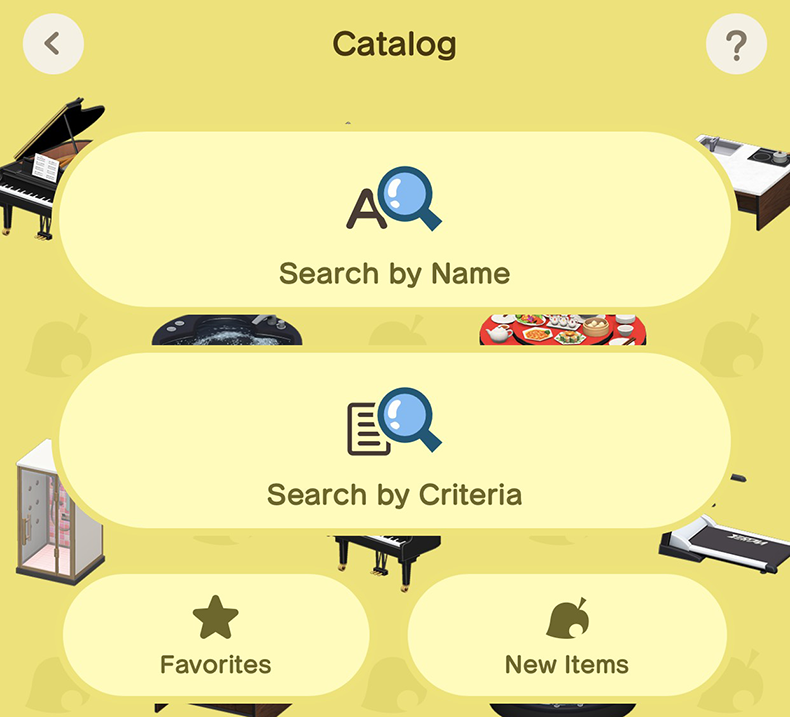Viewport: 790px width, 717px height.
Task: Open Search by Criteria
Action: (394, 440)
